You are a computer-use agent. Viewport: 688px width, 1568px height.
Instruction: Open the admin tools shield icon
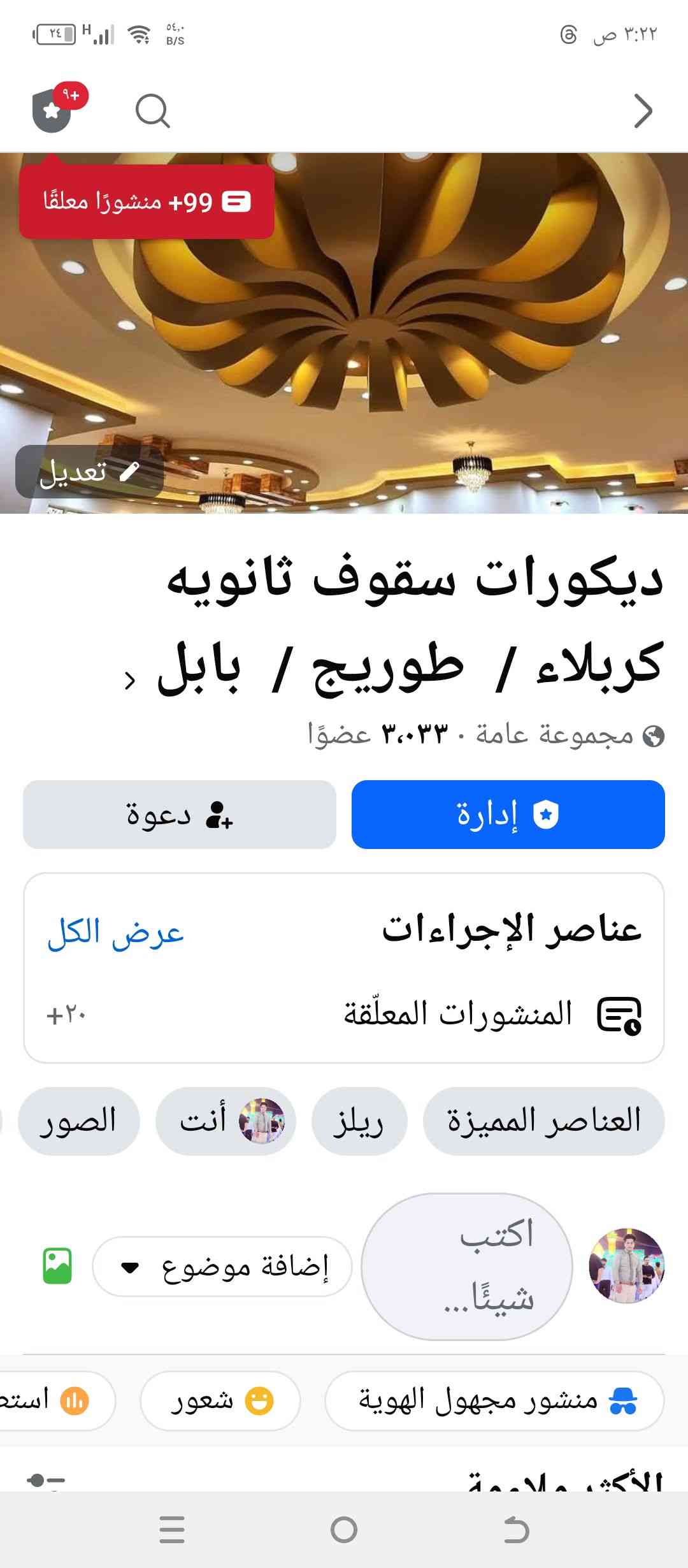[53, 110]
